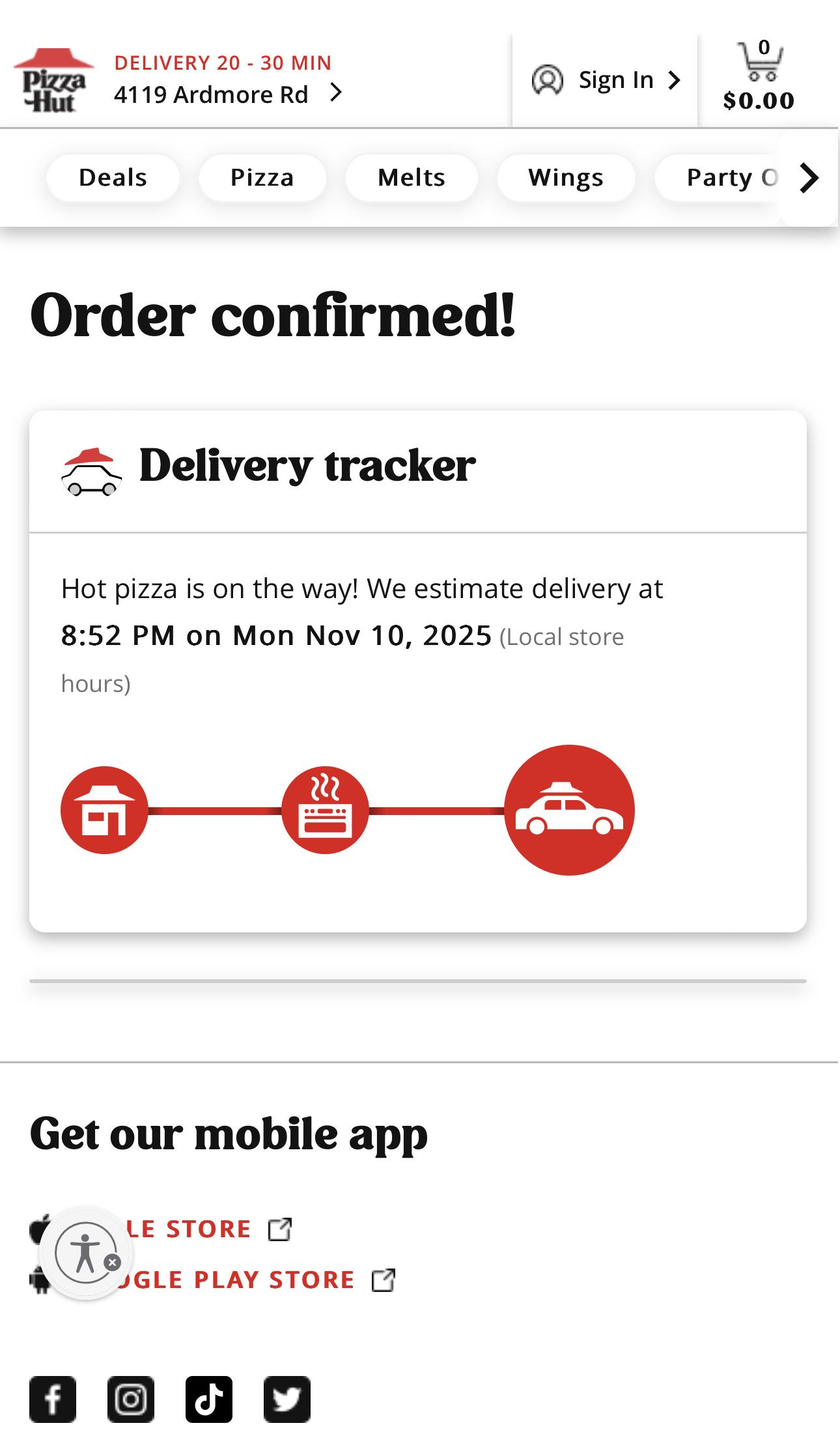
Task: Dismiss the accessibility widget
Action: point(113,1263)
